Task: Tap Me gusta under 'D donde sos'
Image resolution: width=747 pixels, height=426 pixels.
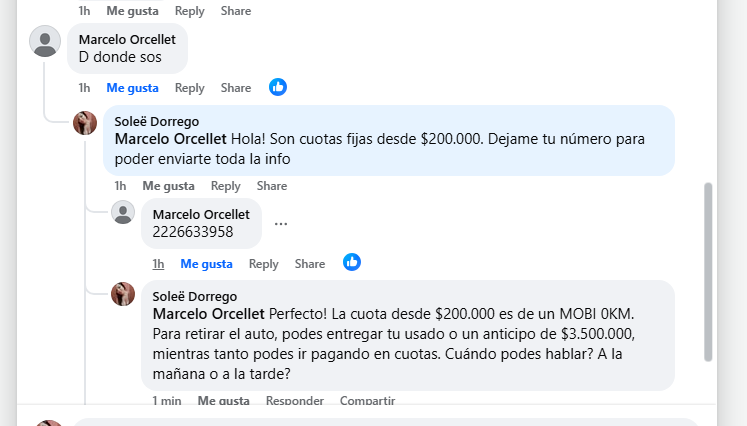Action: pyautogui.click(x=132, y=88)
